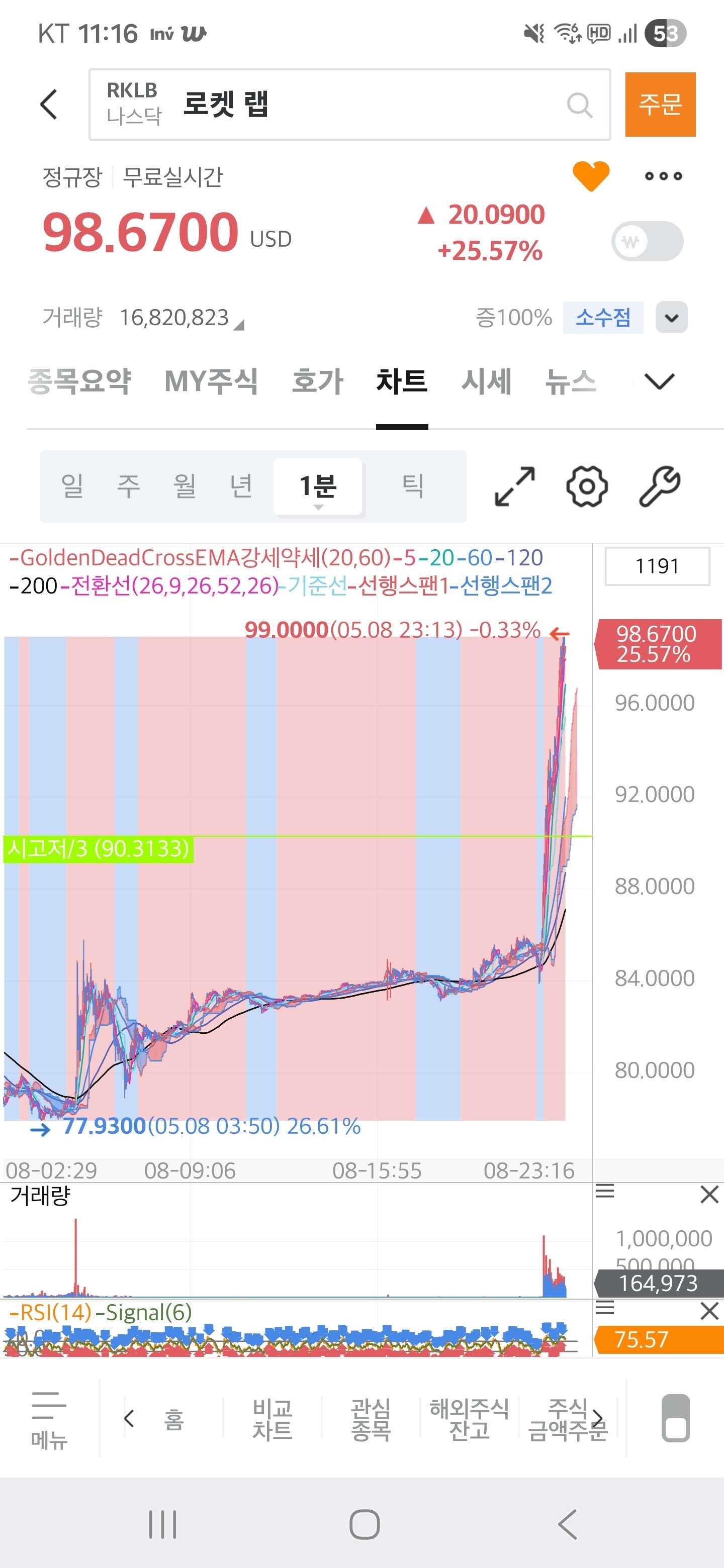Open the RKLB stock search field

coord(349,104)
